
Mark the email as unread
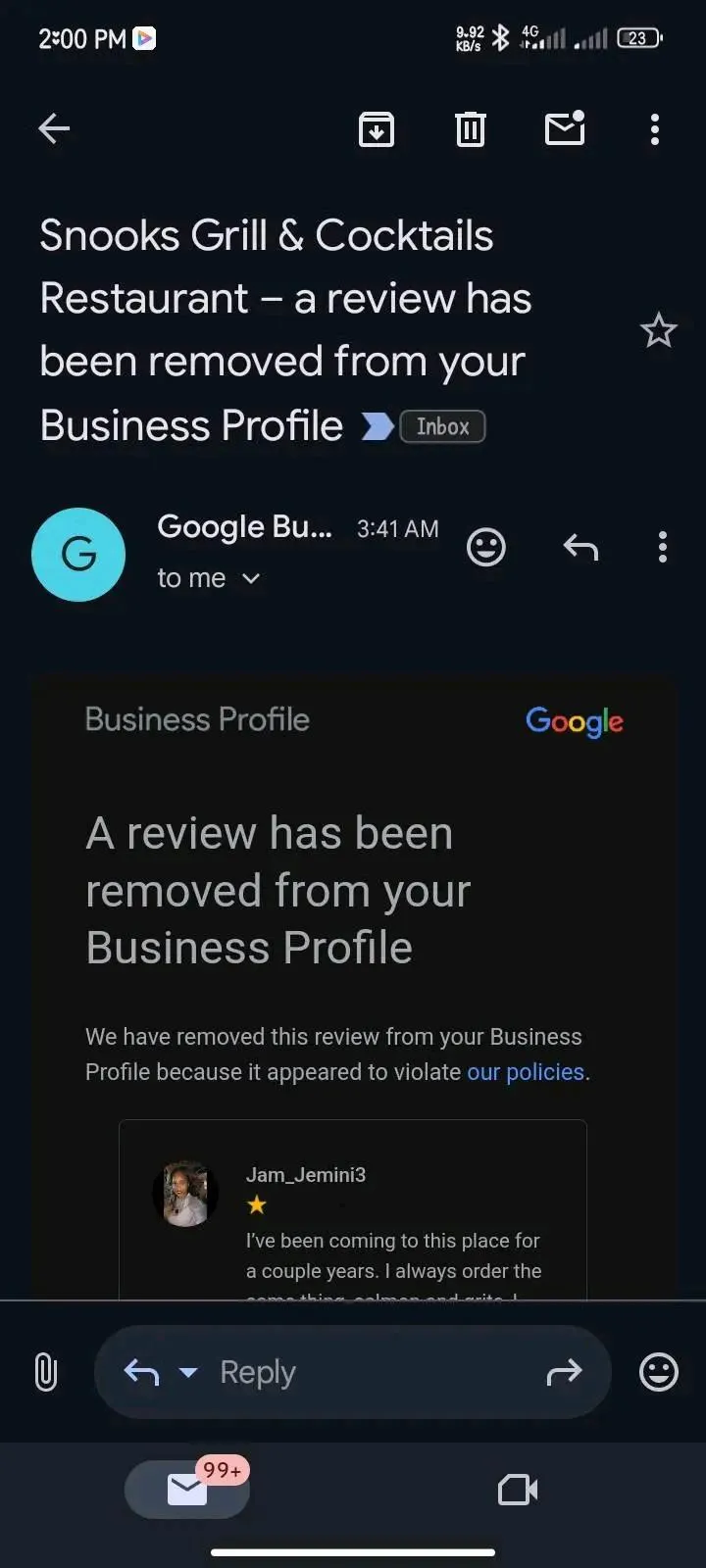click(x=565, y=127)
